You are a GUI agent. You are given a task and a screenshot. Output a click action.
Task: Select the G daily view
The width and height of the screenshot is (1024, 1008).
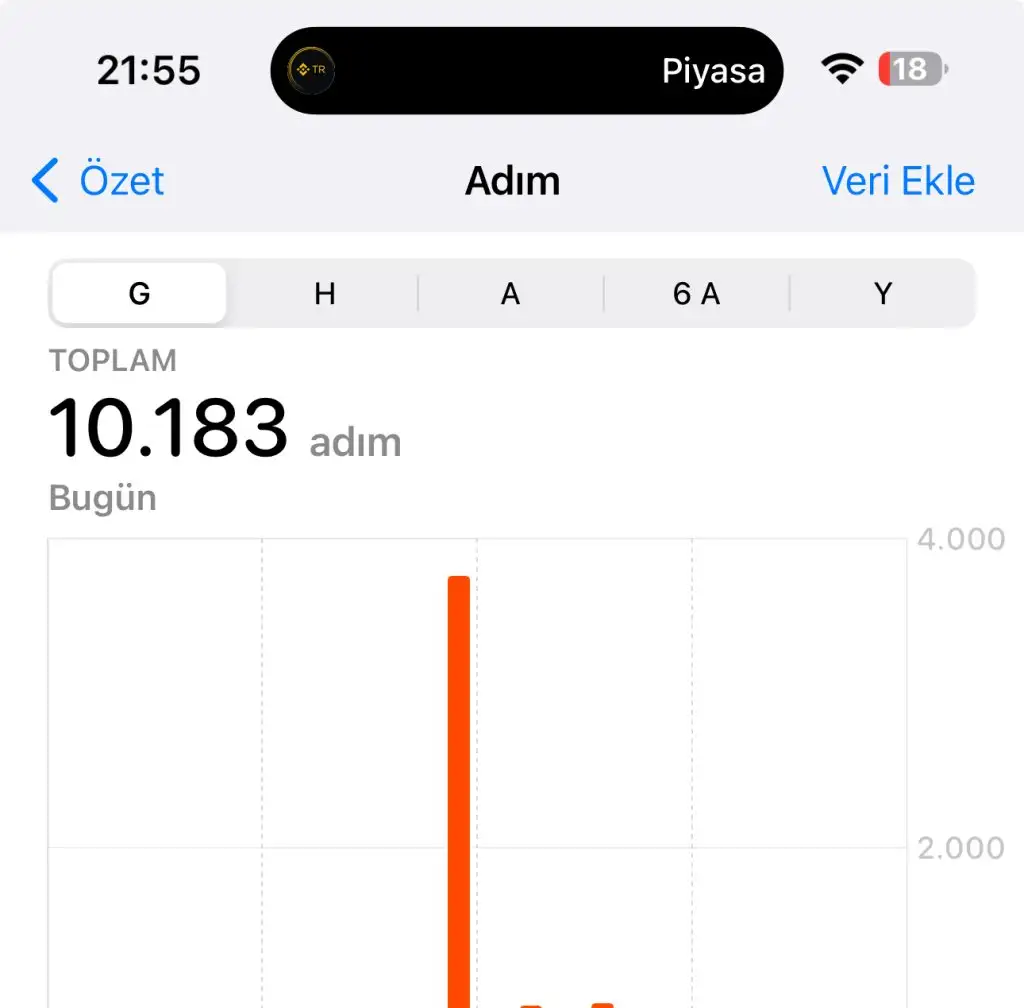(x=139, y=293)
